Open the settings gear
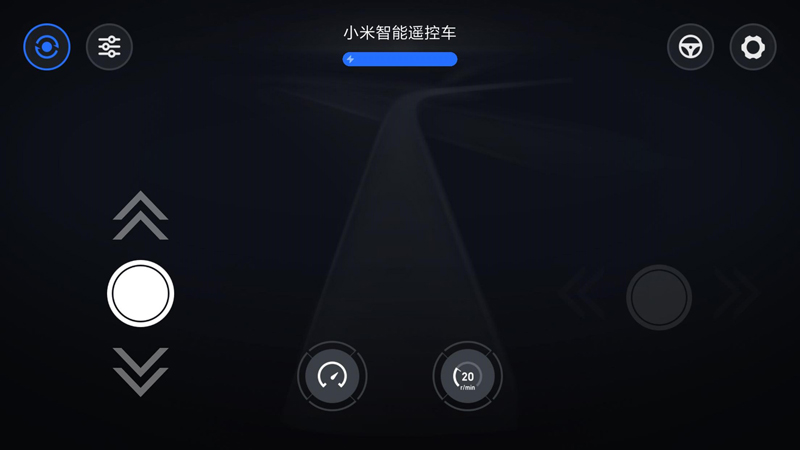This screenshot has height=450, width=800. pos(752,47)
